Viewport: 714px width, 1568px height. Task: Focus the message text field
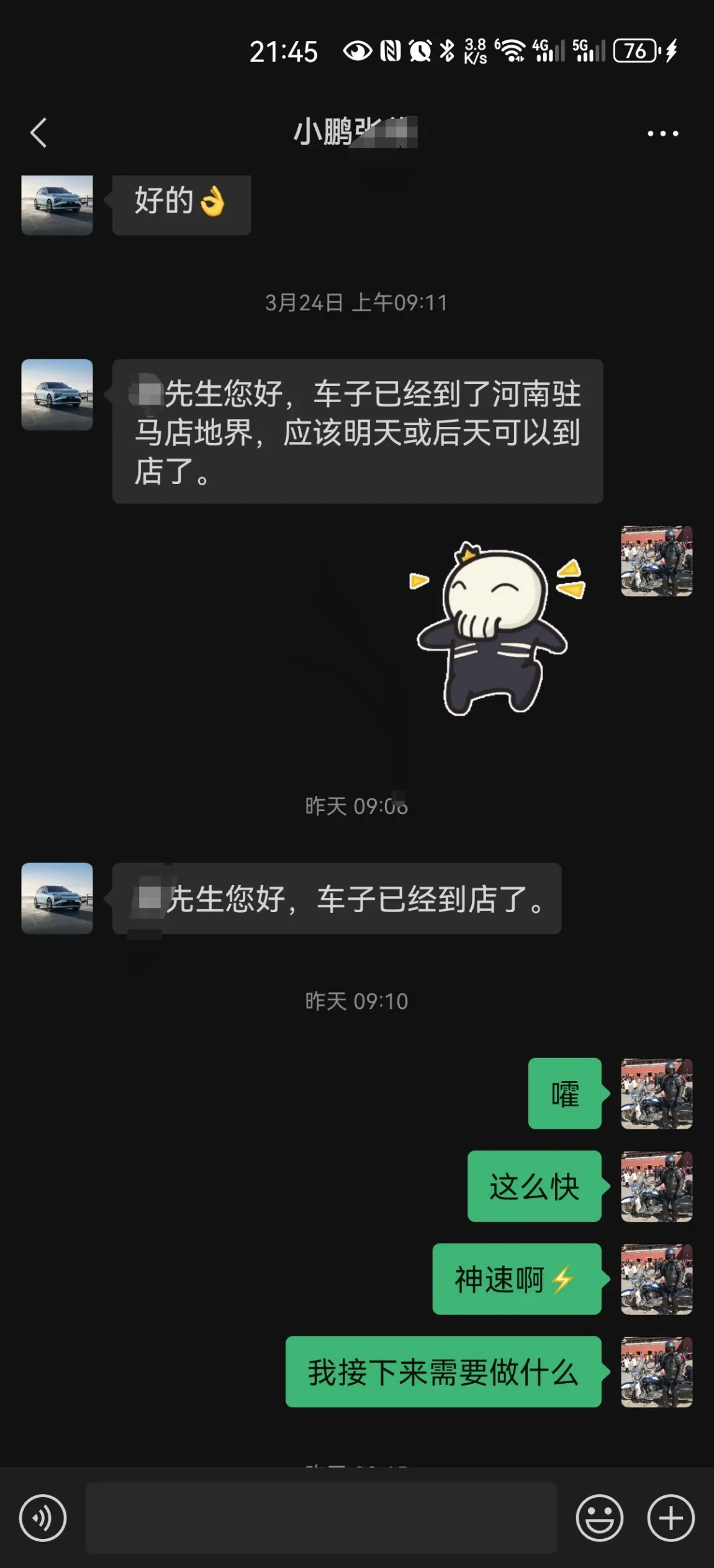tap(320, 1518)
